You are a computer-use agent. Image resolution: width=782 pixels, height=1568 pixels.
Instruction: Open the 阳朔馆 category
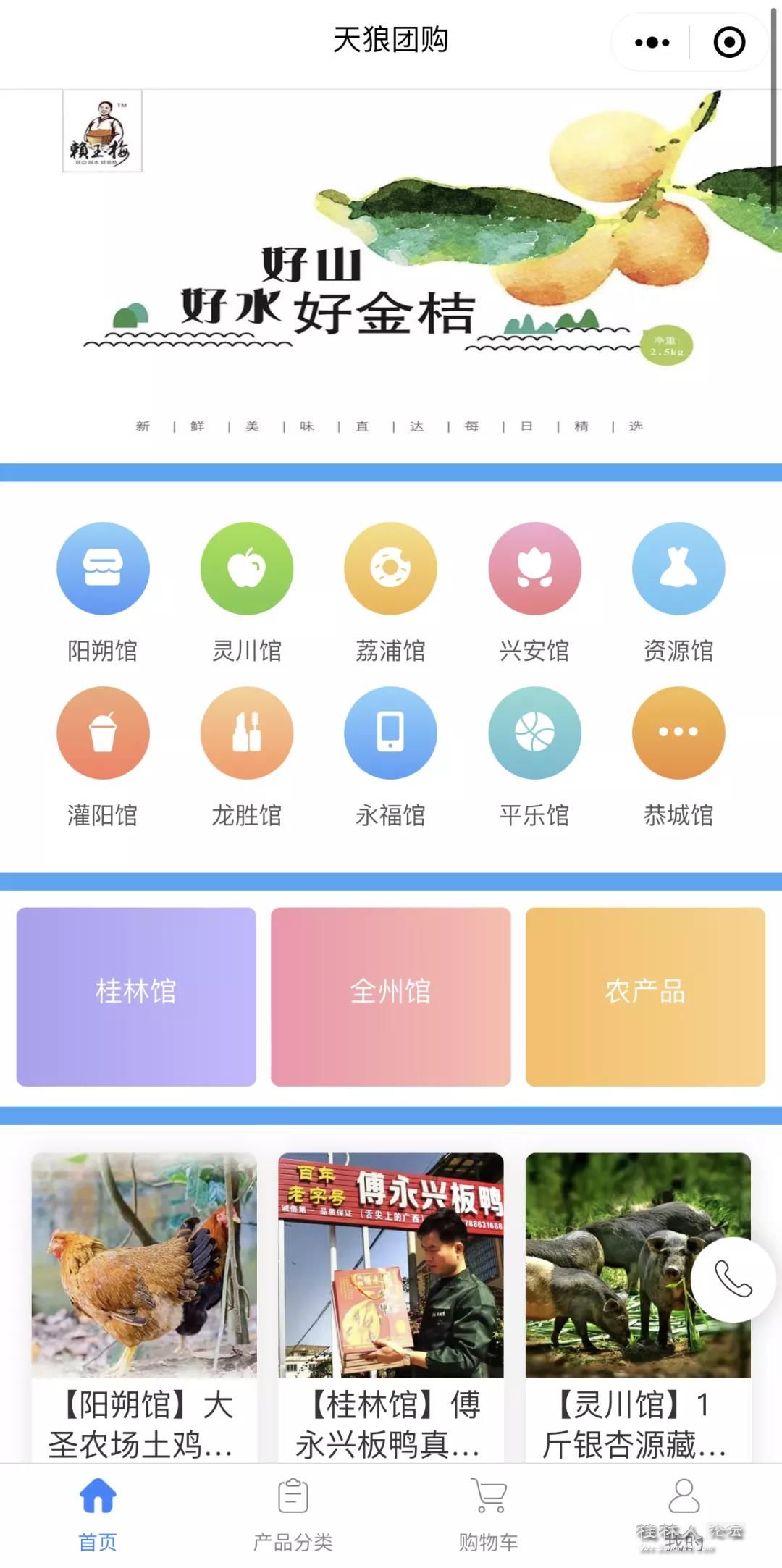coord(103,569)
